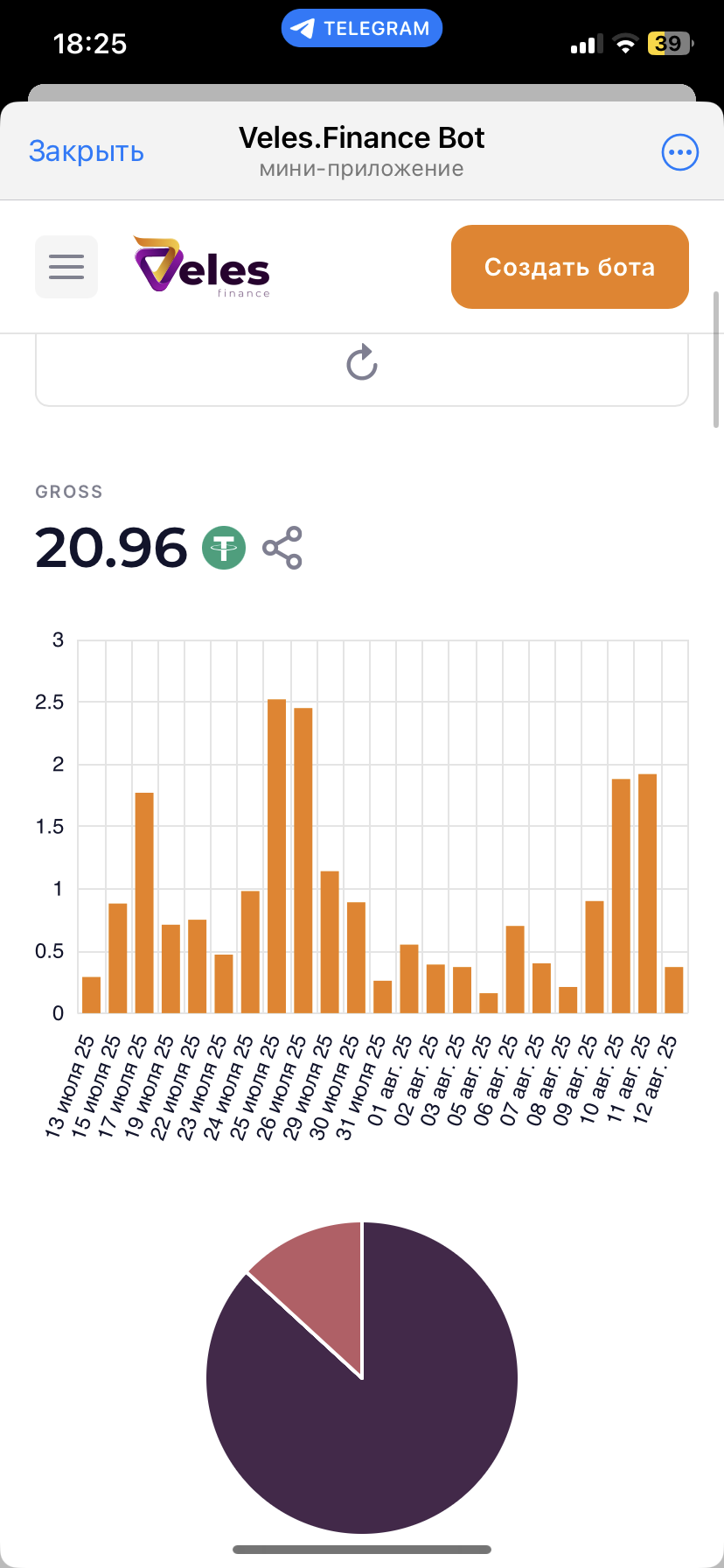Open the three-dot options menu
The width and height of the screenshot is (724, 1568).
click(679, 152)
